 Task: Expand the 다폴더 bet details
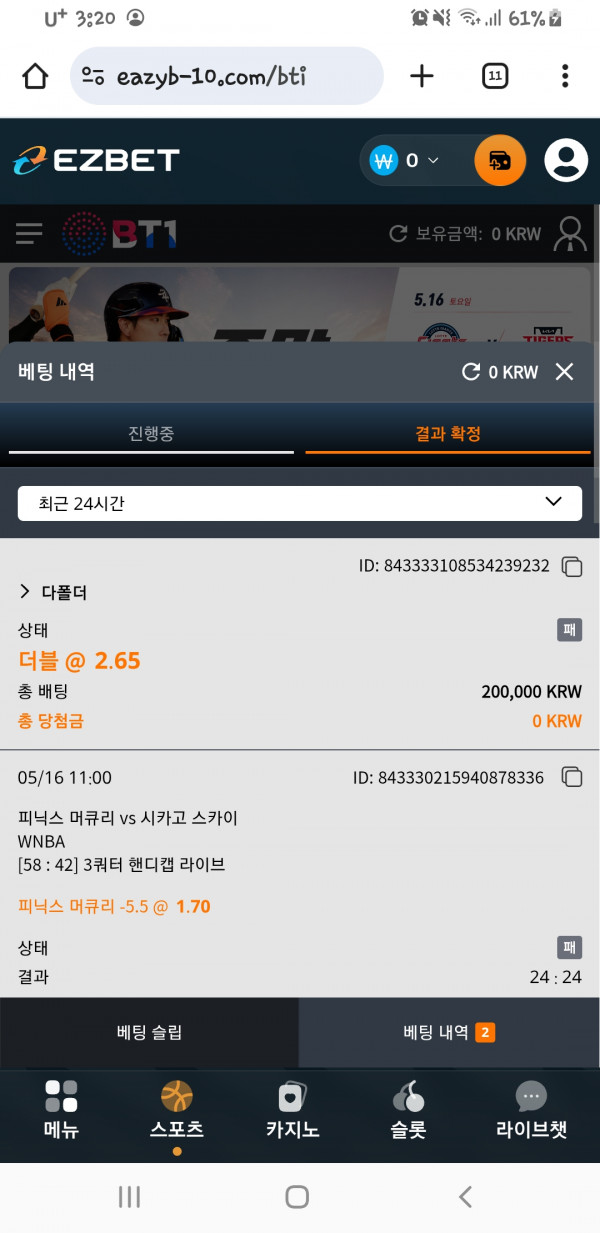53,592
